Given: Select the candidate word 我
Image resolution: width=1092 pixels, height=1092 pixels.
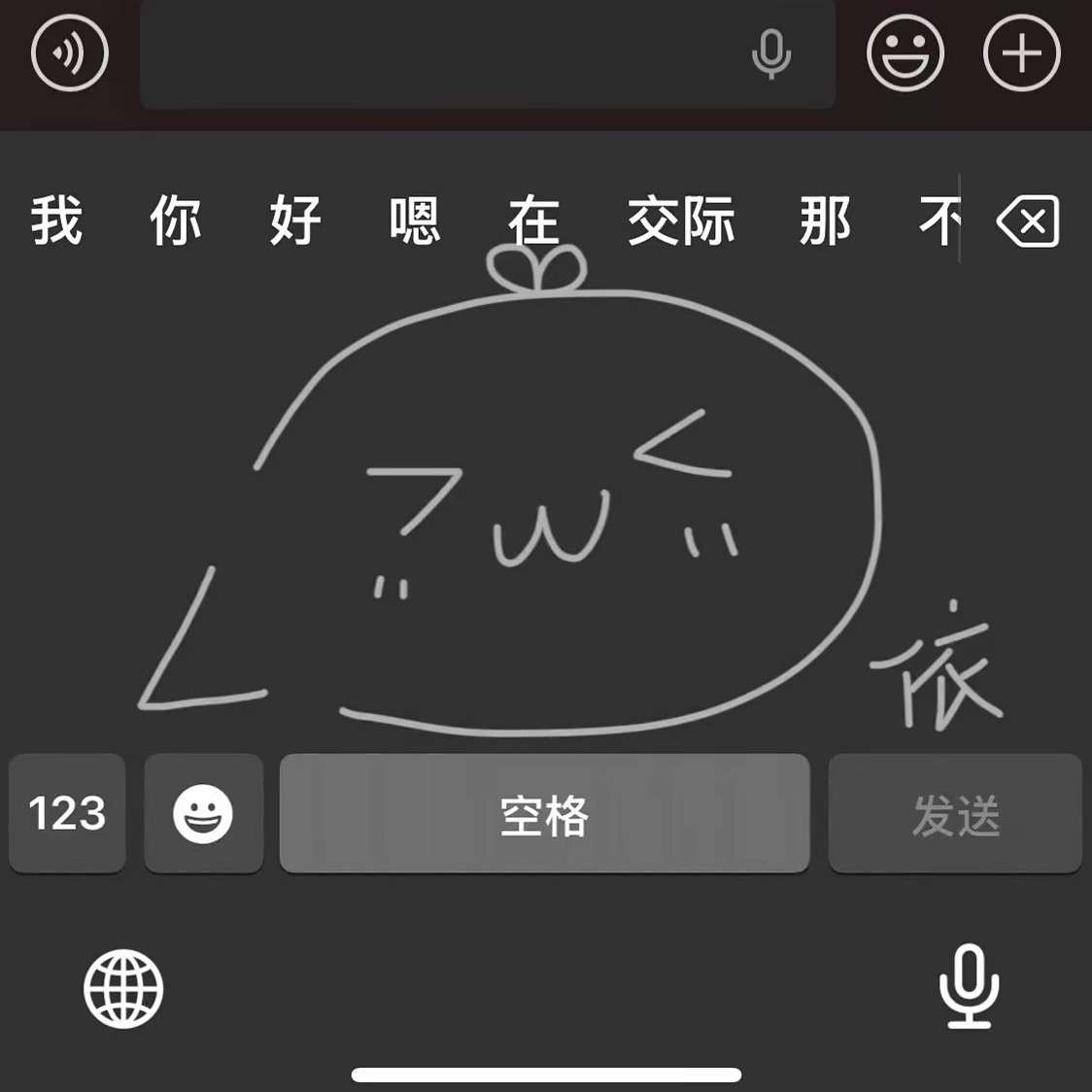Looking at the screenshot, I should click(56, 221).
